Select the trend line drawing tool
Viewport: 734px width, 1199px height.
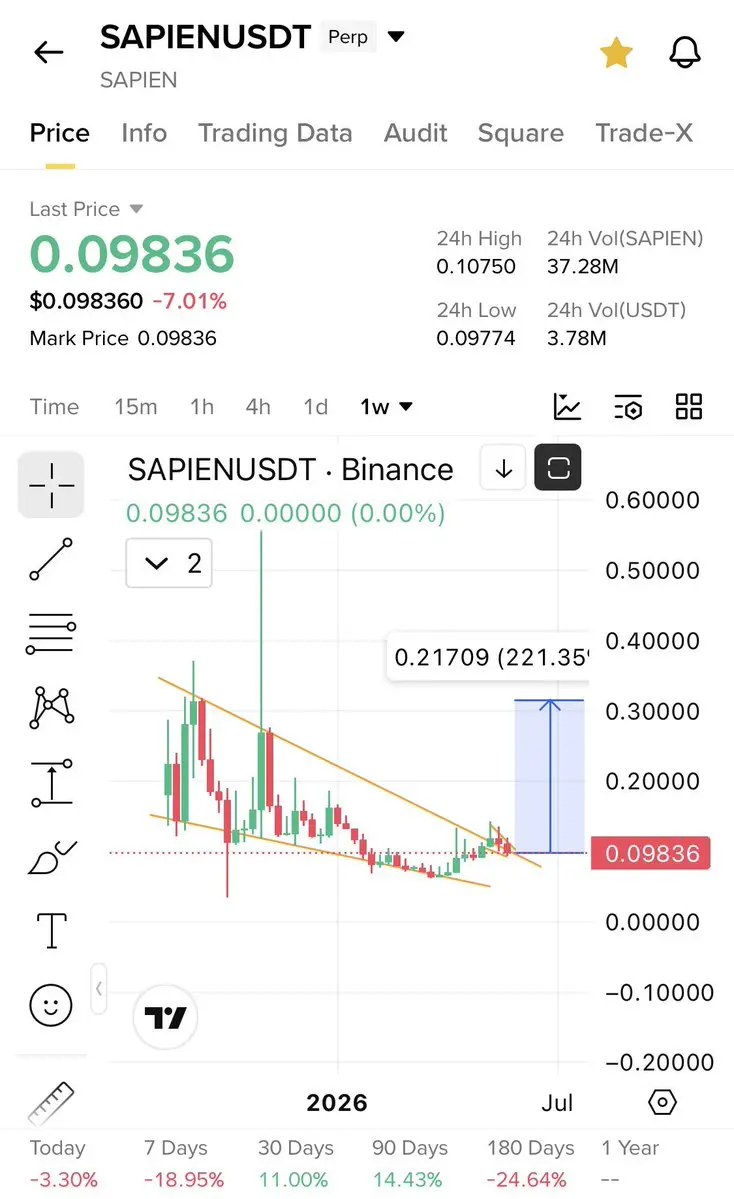[x=51, y=559]
